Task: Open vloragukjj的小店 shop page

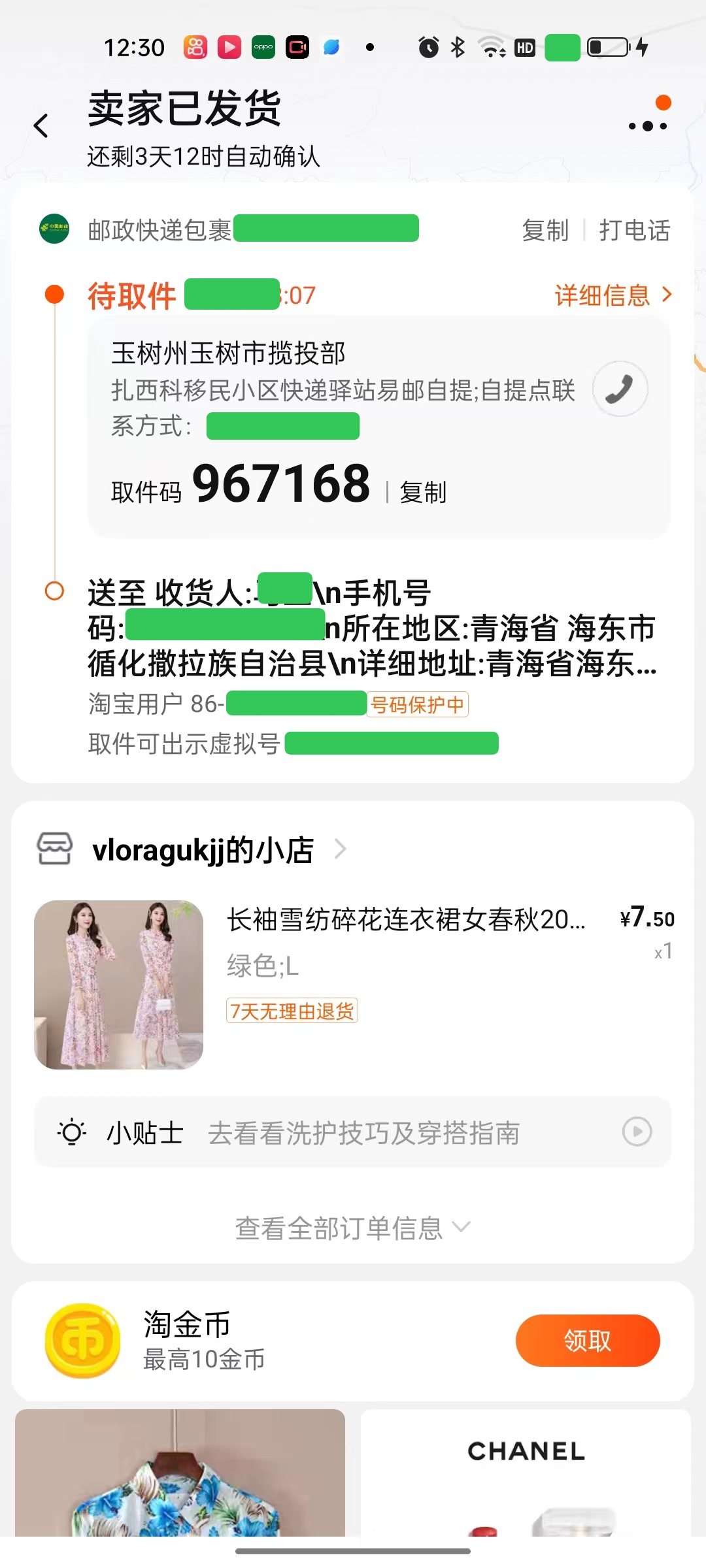Action: (x=203, y=850)
